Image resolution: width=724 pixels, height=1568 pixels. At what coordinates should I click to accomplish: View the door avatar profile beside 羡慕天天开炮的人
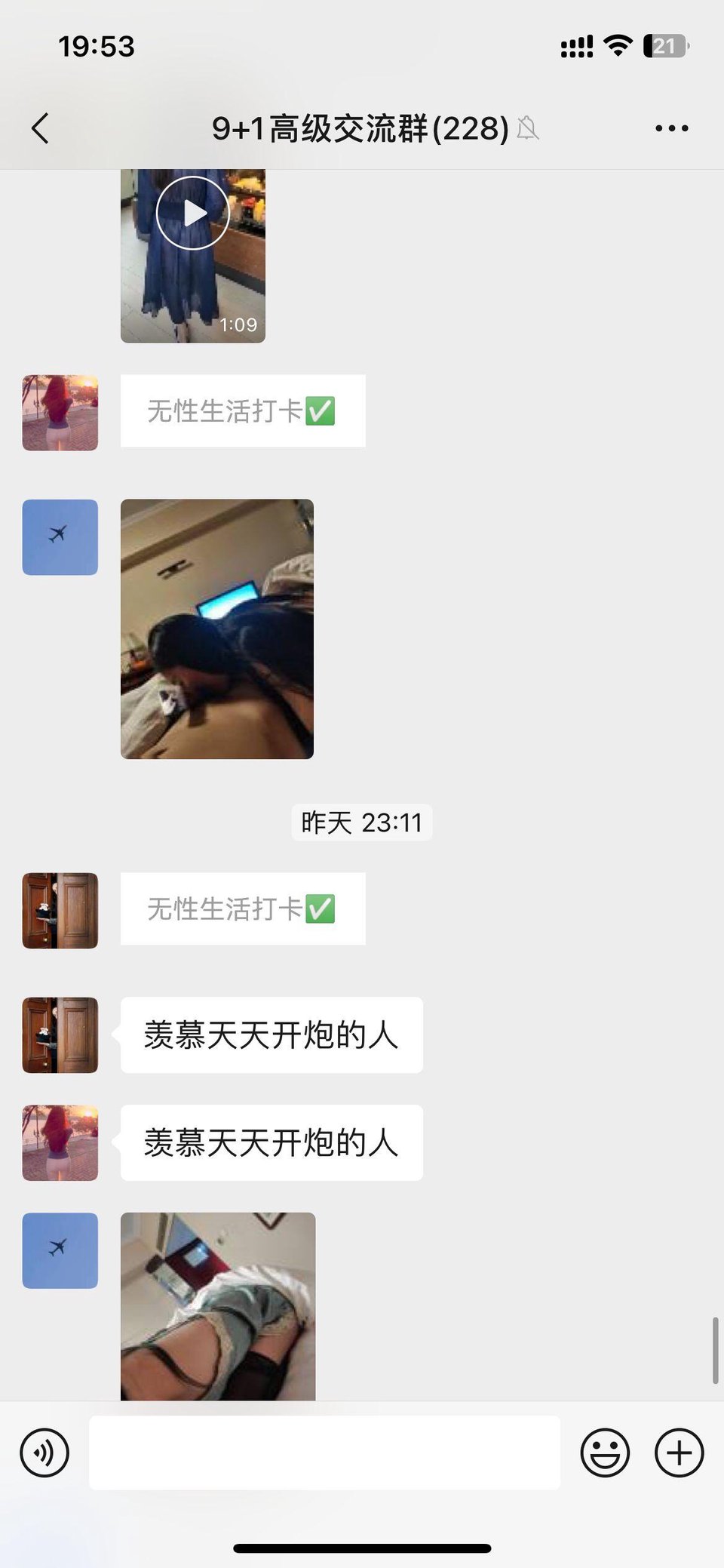point(60,1035)
